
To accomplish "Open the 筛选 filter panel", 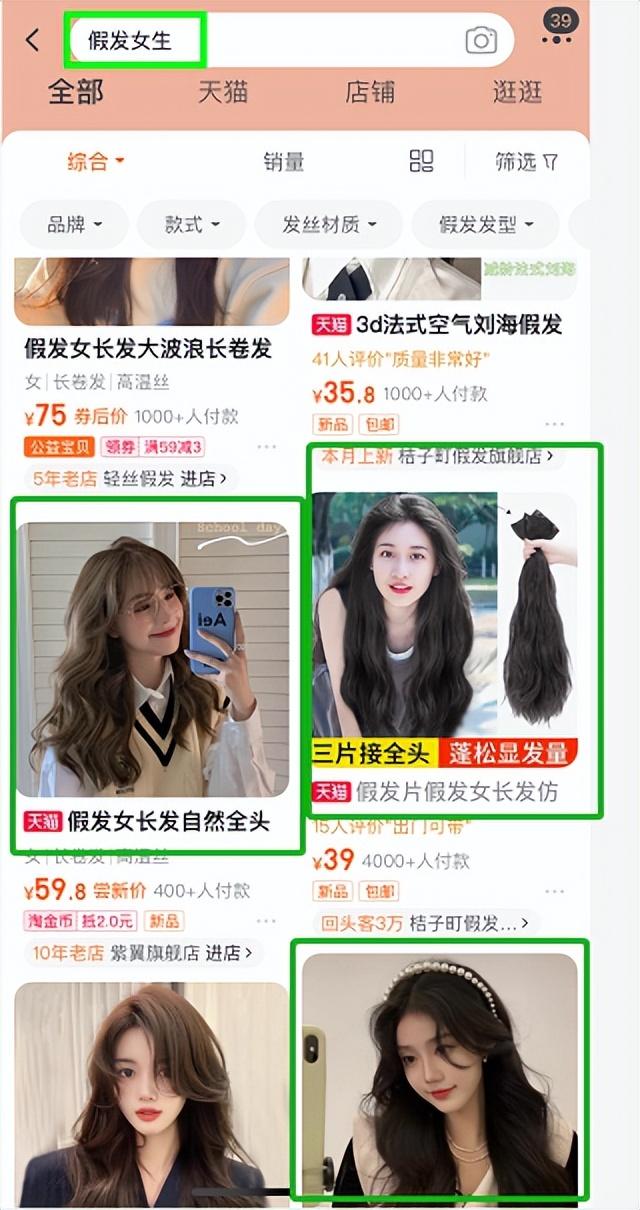I will (x=526, y=162).
